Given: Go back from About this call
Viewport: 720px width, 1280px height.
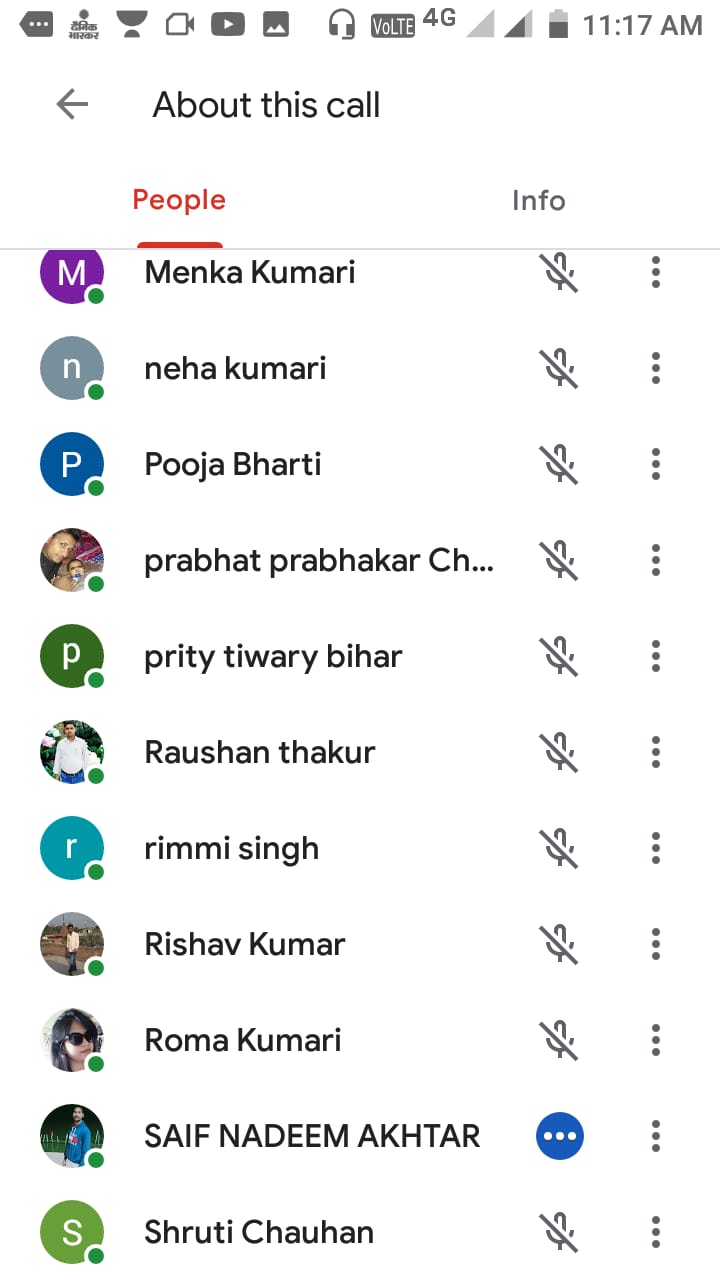Looking at the screenshot, I should click(x=72, y=105).
